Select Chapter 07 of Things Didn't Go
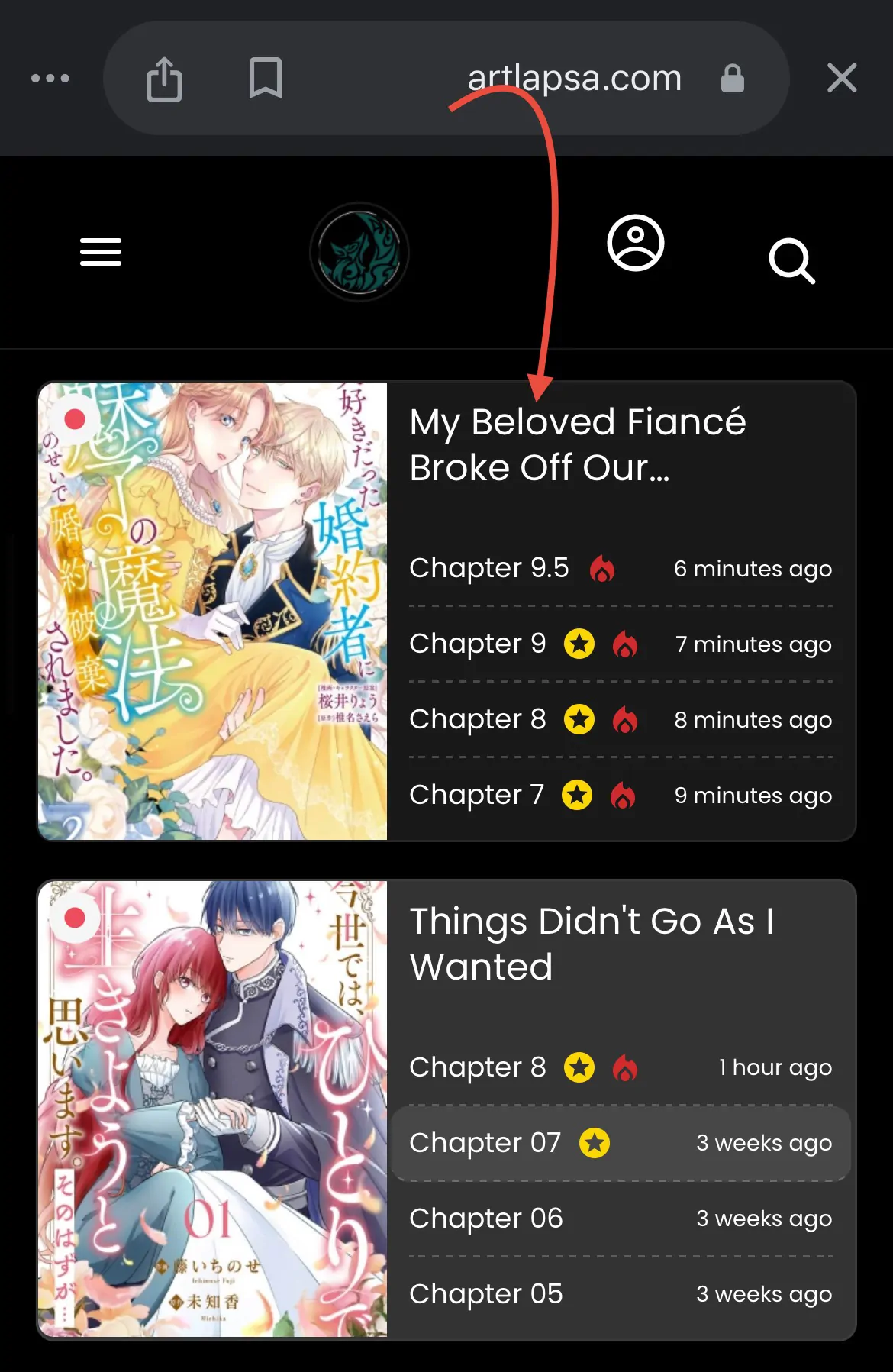The image size is (893, 1372). (x=485, y=1143)
